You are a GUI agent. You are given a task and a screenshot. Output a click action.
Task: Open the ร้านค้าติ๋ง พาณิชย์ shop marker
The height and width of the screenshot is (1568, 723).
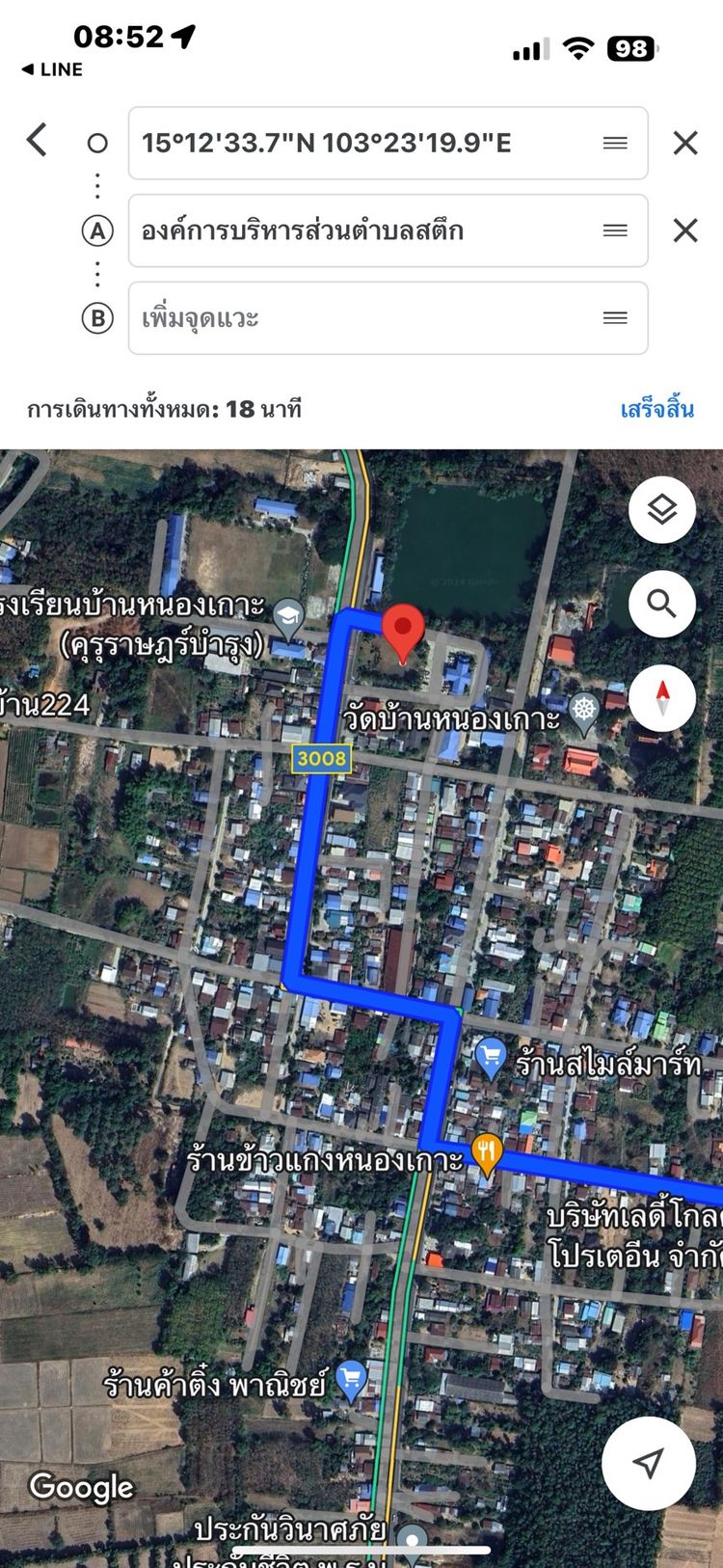click(351, 1379)
